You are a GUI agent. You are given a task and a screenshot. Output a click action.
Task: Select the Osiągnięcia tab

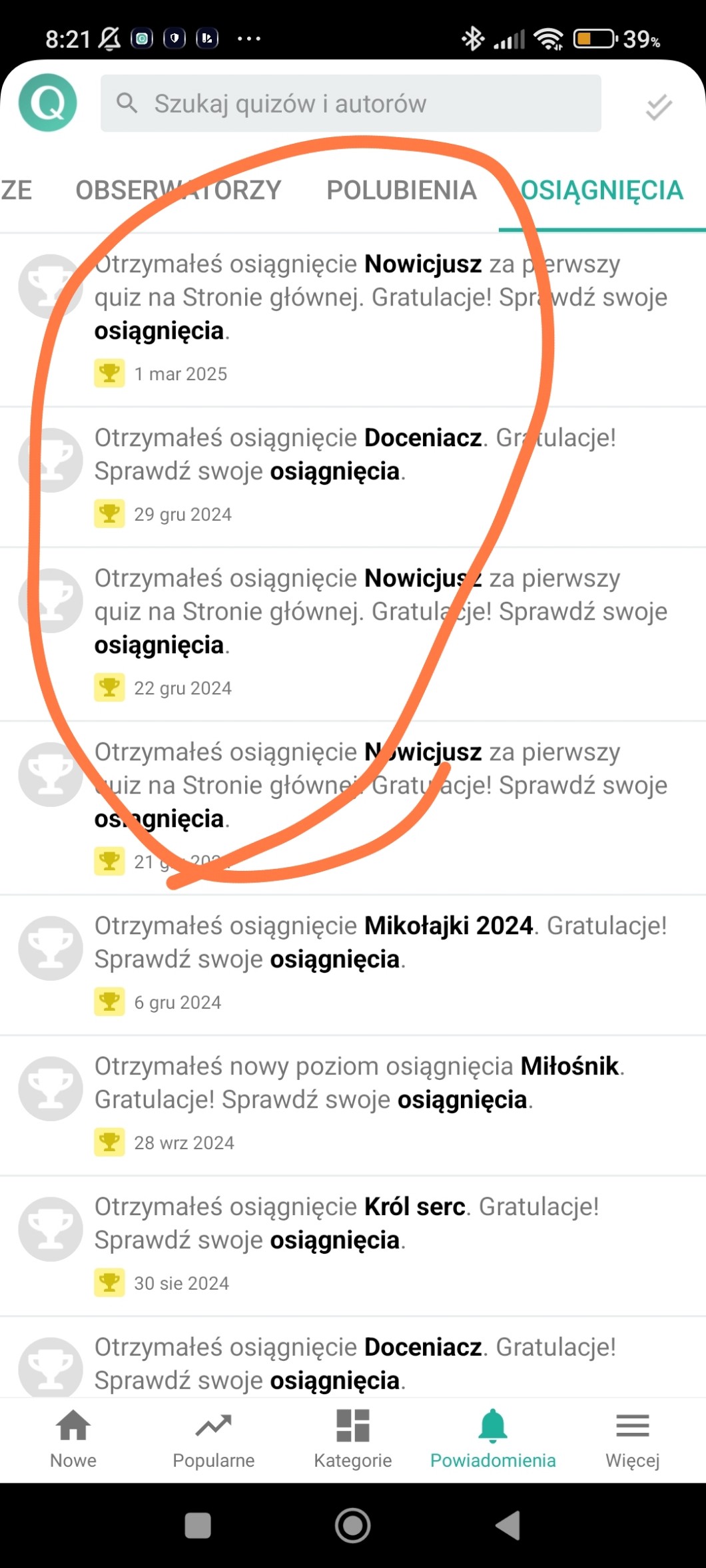tap(602, 190)
